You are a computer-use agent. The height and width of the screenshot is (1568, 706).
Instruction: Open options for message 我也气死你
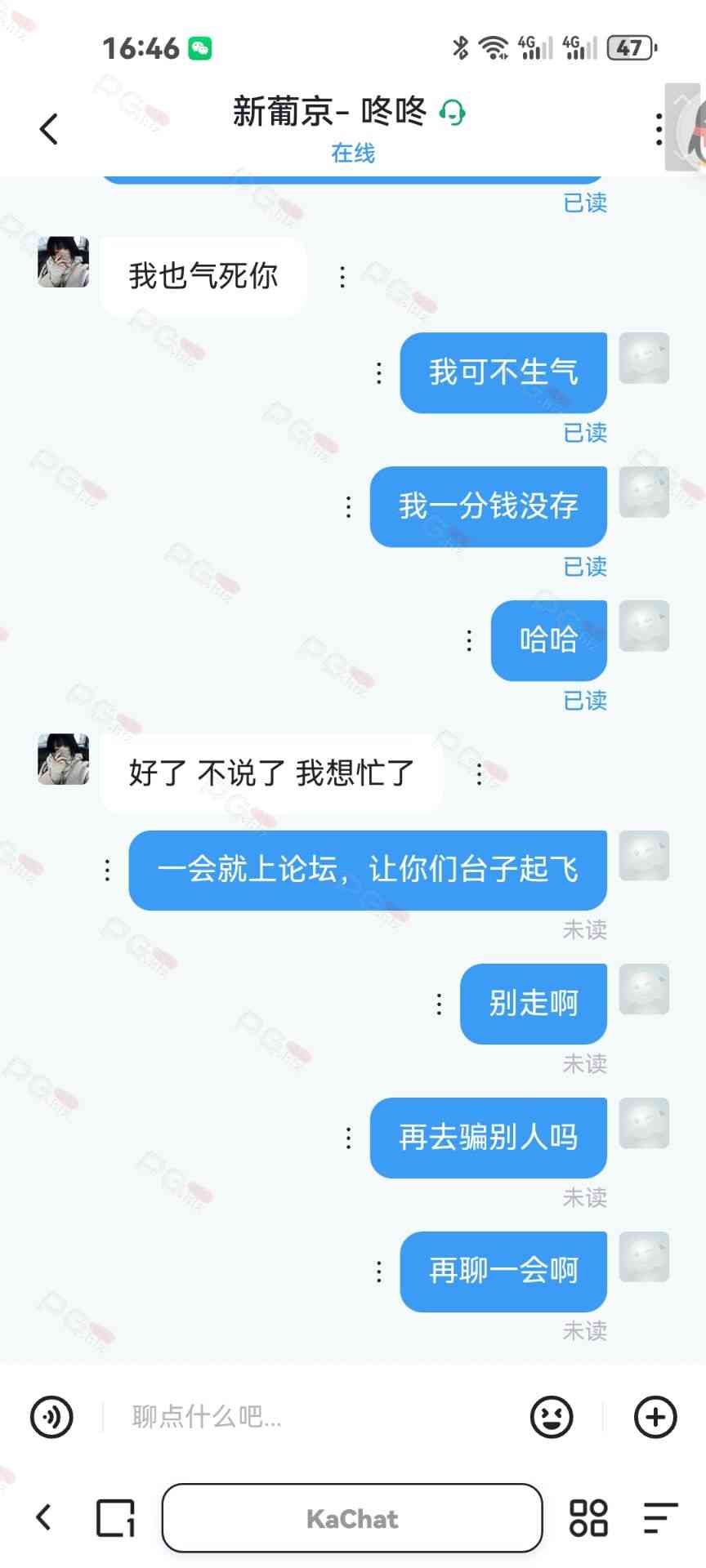coord(342,277)
